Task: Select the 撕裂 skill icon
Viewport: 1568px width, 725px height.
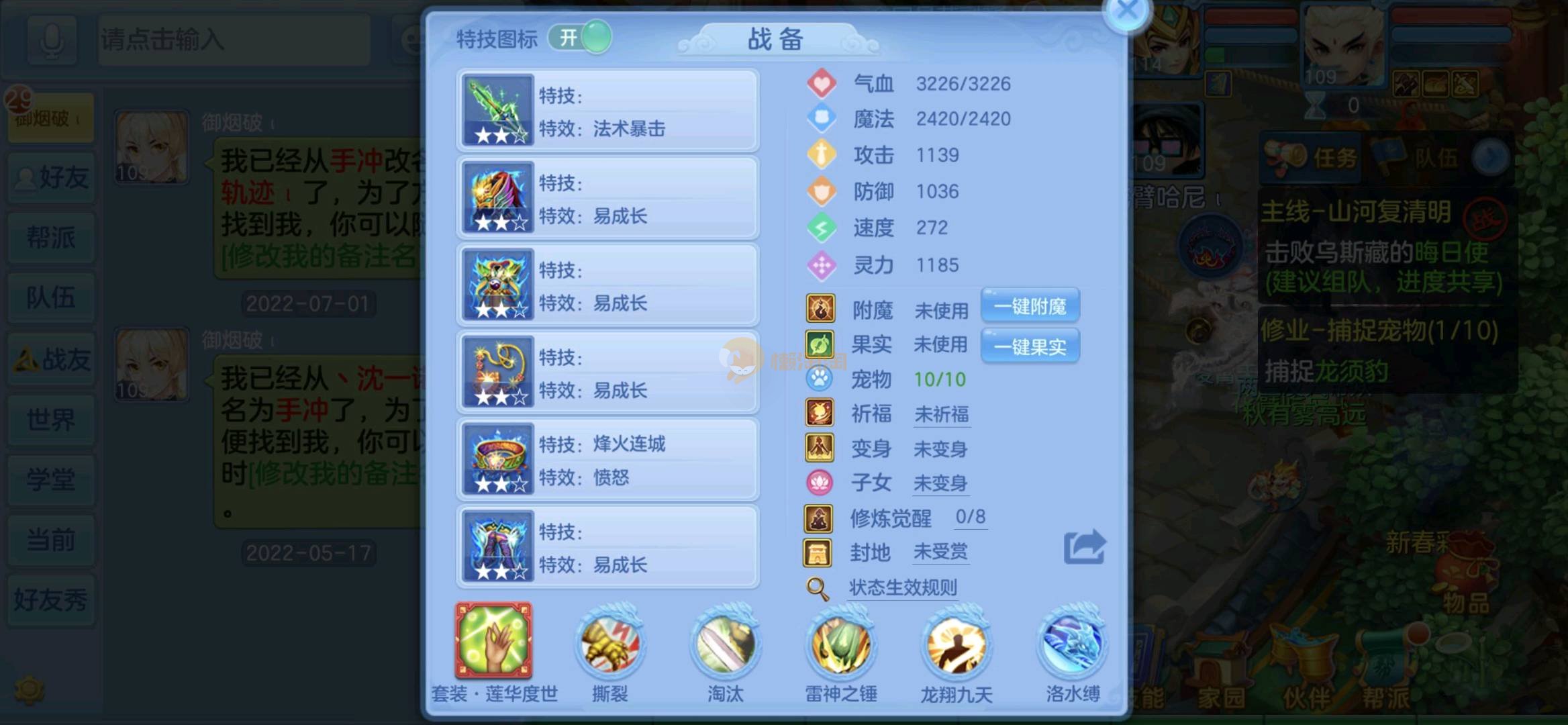Action: pyautogui.click(x=610, y=644)
